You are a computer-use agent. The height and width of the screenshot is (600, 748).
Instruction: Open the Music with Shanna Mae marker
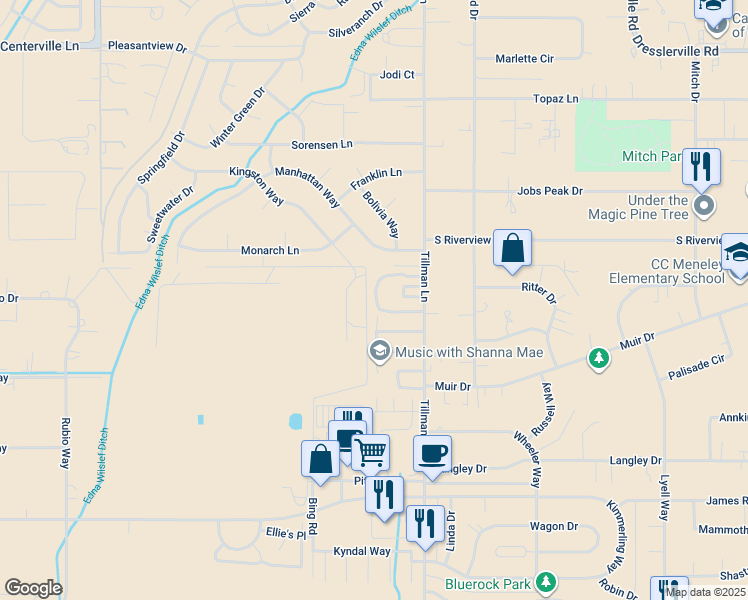coord(379,351)
